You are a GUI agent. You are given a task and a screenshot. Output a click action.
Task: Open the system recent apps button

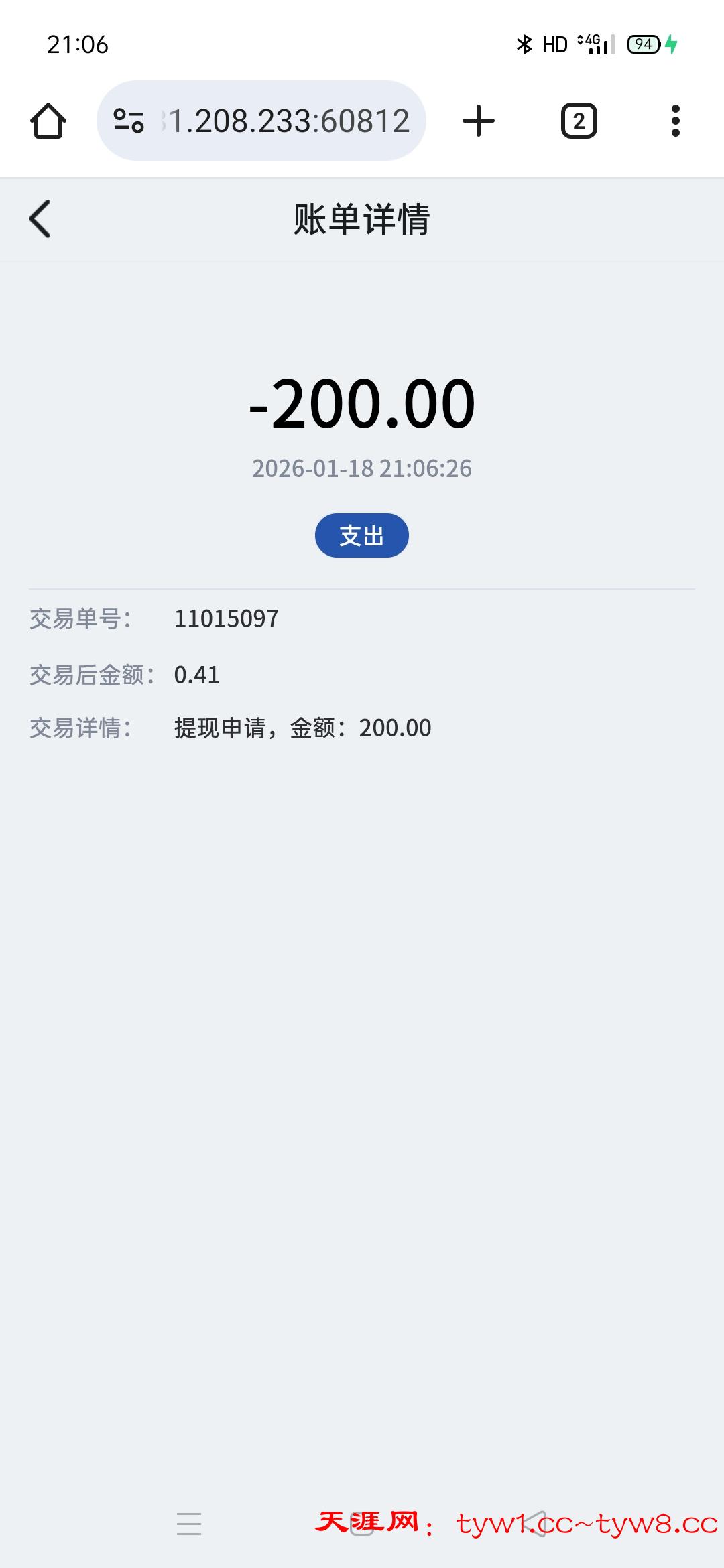point(189,1524)
